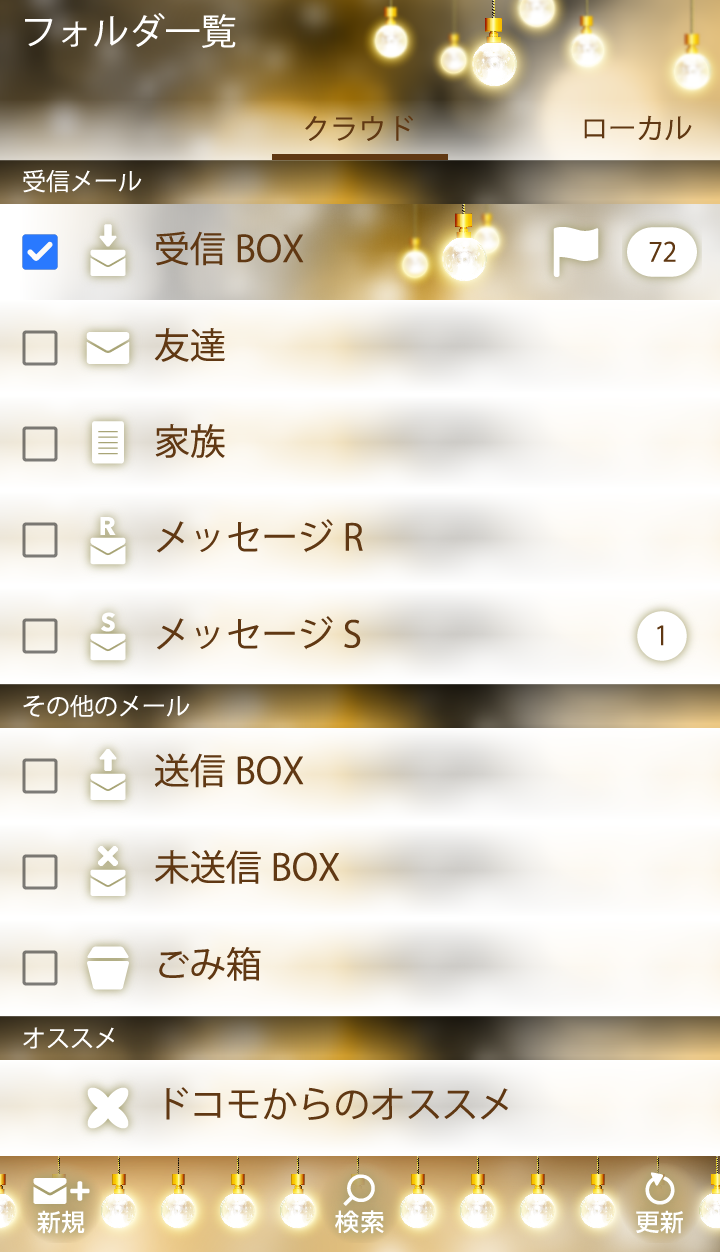The image size is (720, 1252).
Task: Open the メッセージR folder
Action: click(x=258, y=539)
